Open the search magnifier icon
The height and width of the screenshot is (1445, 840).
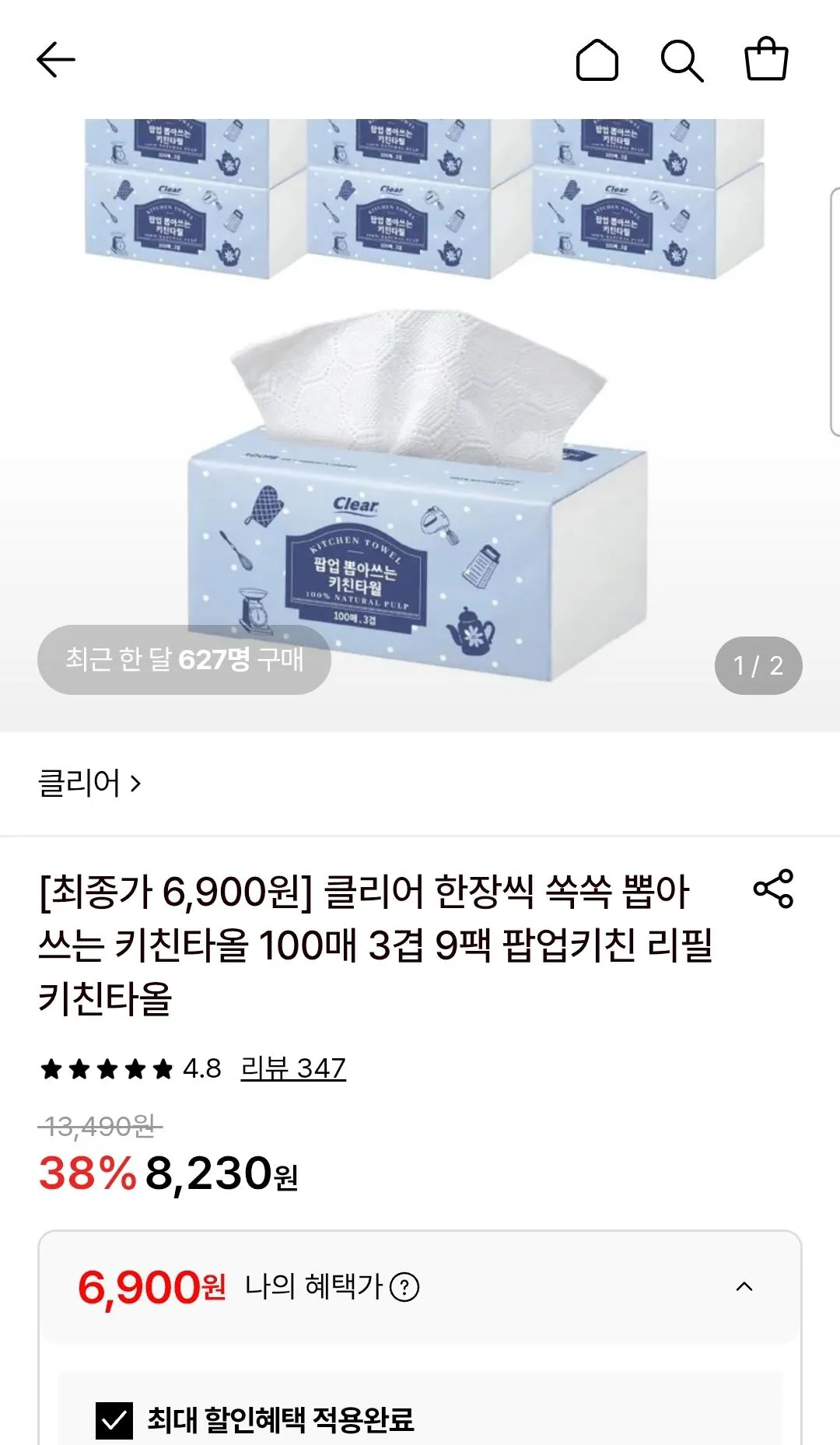[x=682, y=61]
